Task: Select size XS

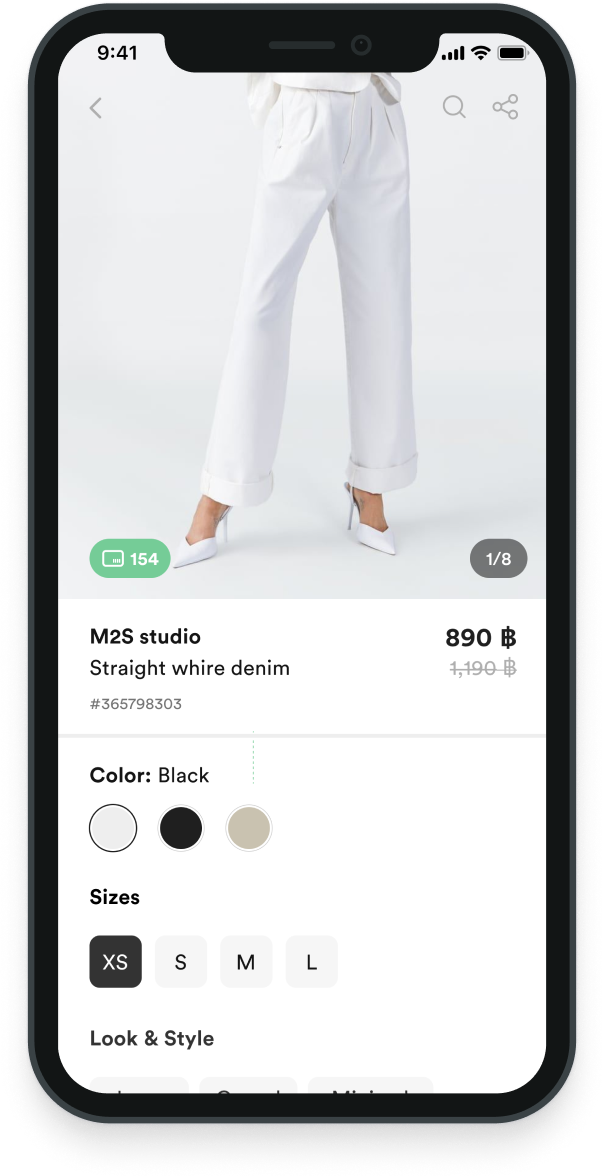Action: pyautogui.click(x=116, y=962)
